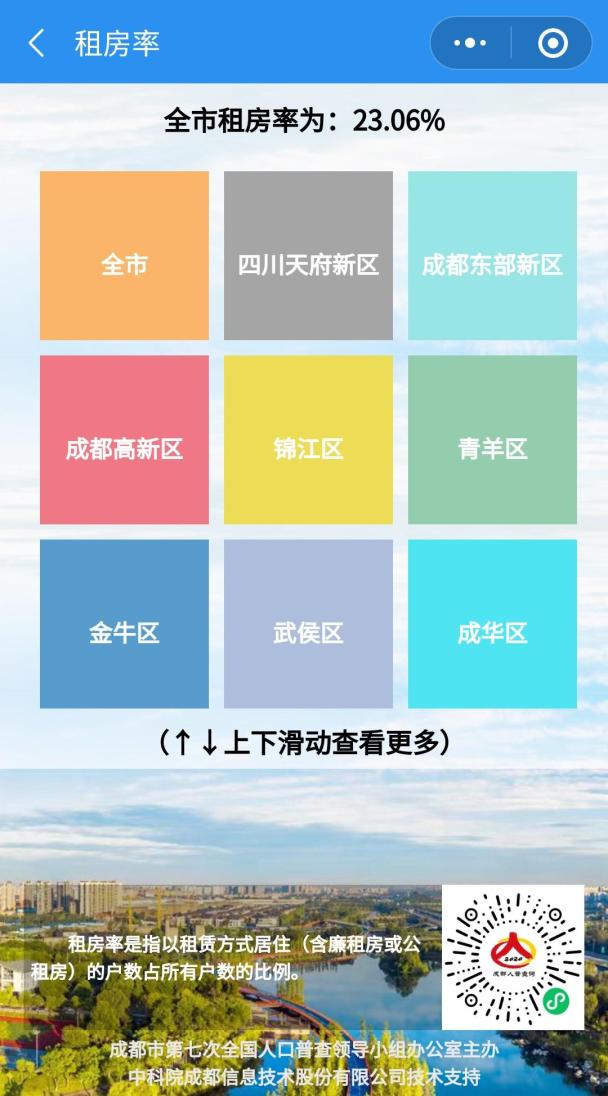Image resolution: width=608 pixels, height=1096 pixels.
Task: Open the mini program more options menu
Action: click(x=470, y=43)
